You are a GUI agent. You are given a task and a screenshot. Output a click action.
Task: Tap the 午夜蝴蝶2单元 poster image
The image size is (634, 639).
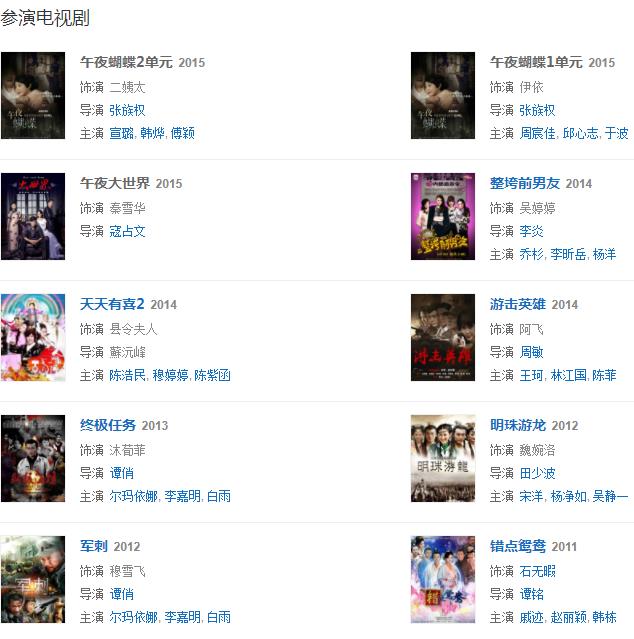coord(33,95)
